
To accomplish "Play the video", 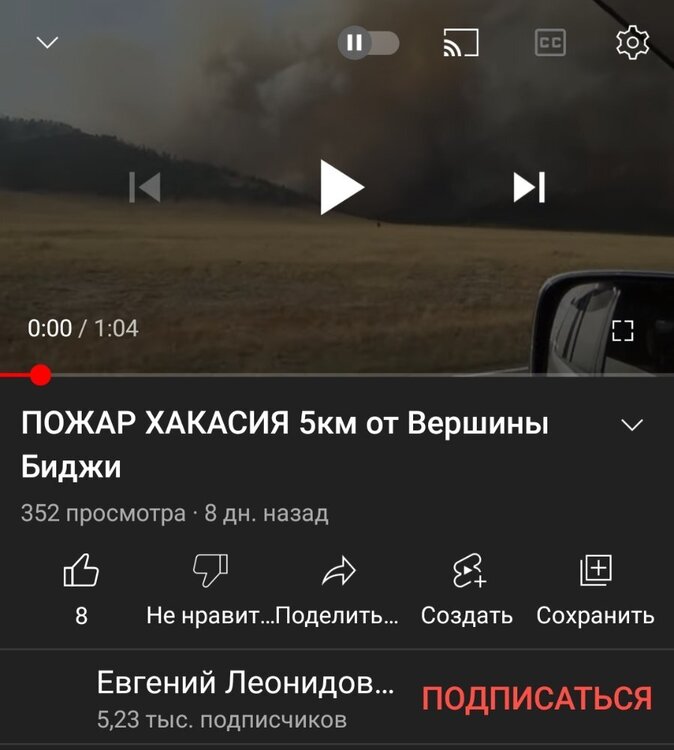I will click(340, 187).
